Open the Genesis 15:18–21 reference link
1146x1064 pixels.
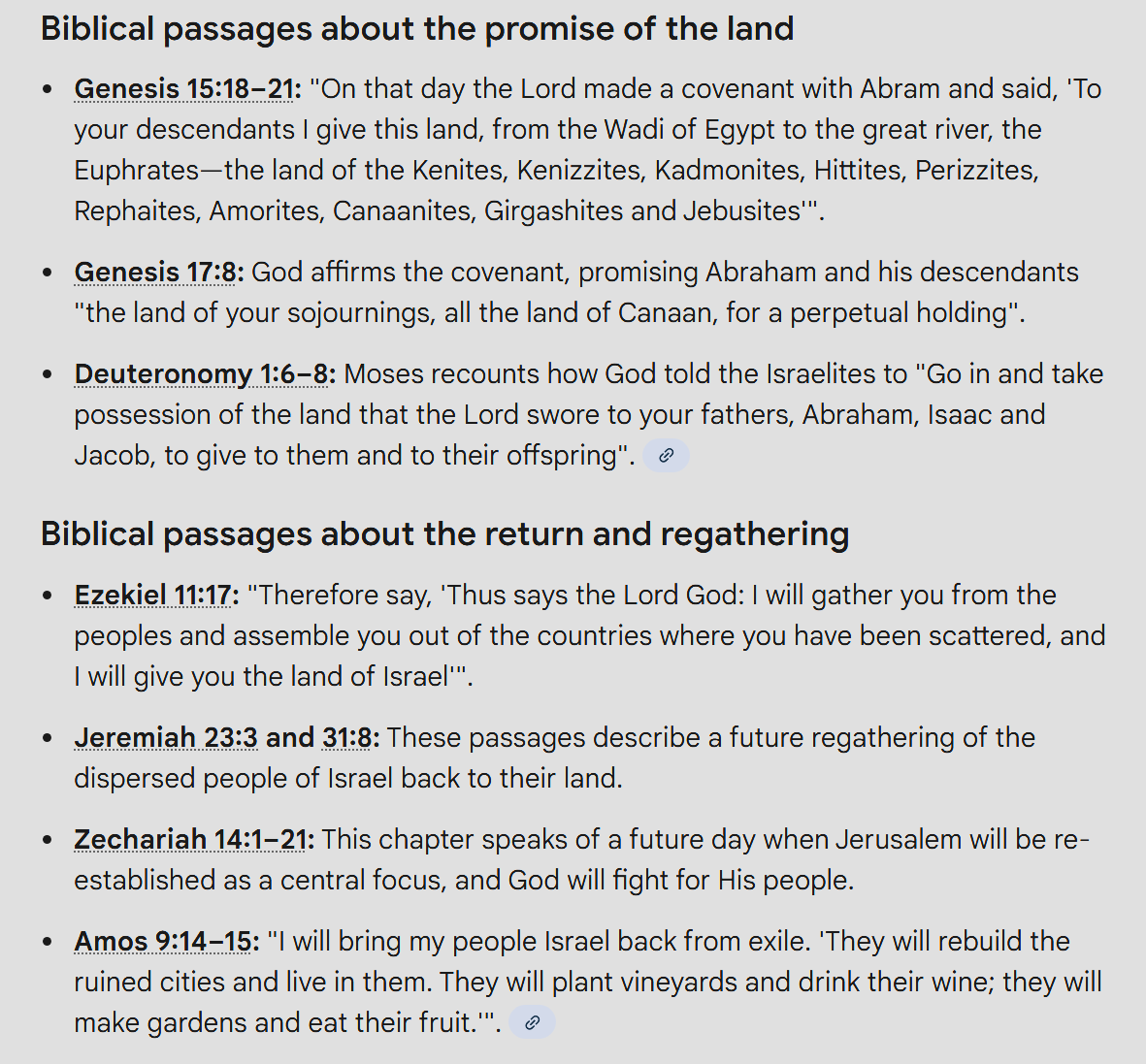click(183, 89)
